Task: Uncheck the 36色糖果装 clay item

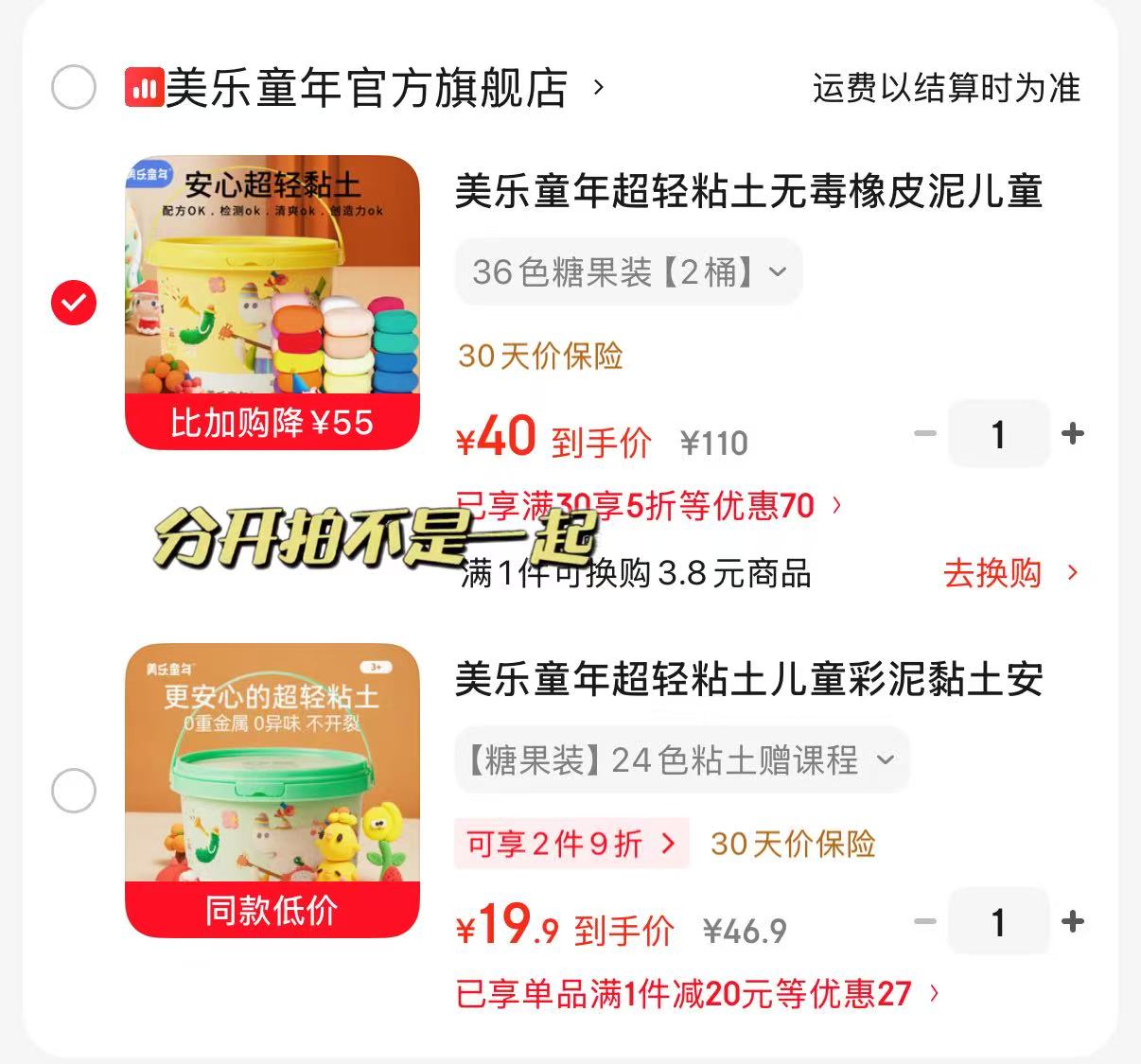Action: pyautogui.click(x=74, y=303)
